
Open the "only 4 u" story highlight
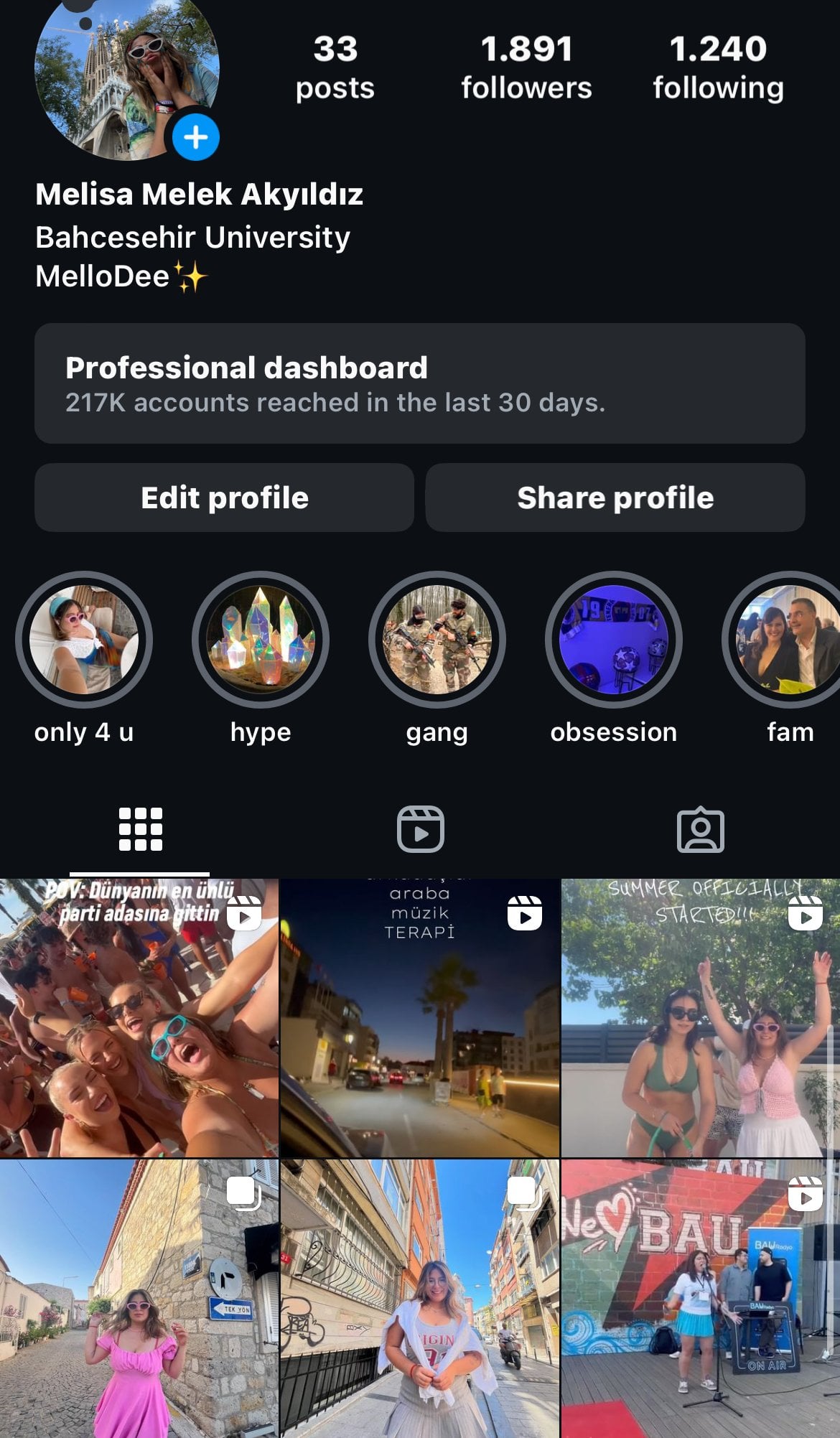click(x=84, y=640)
